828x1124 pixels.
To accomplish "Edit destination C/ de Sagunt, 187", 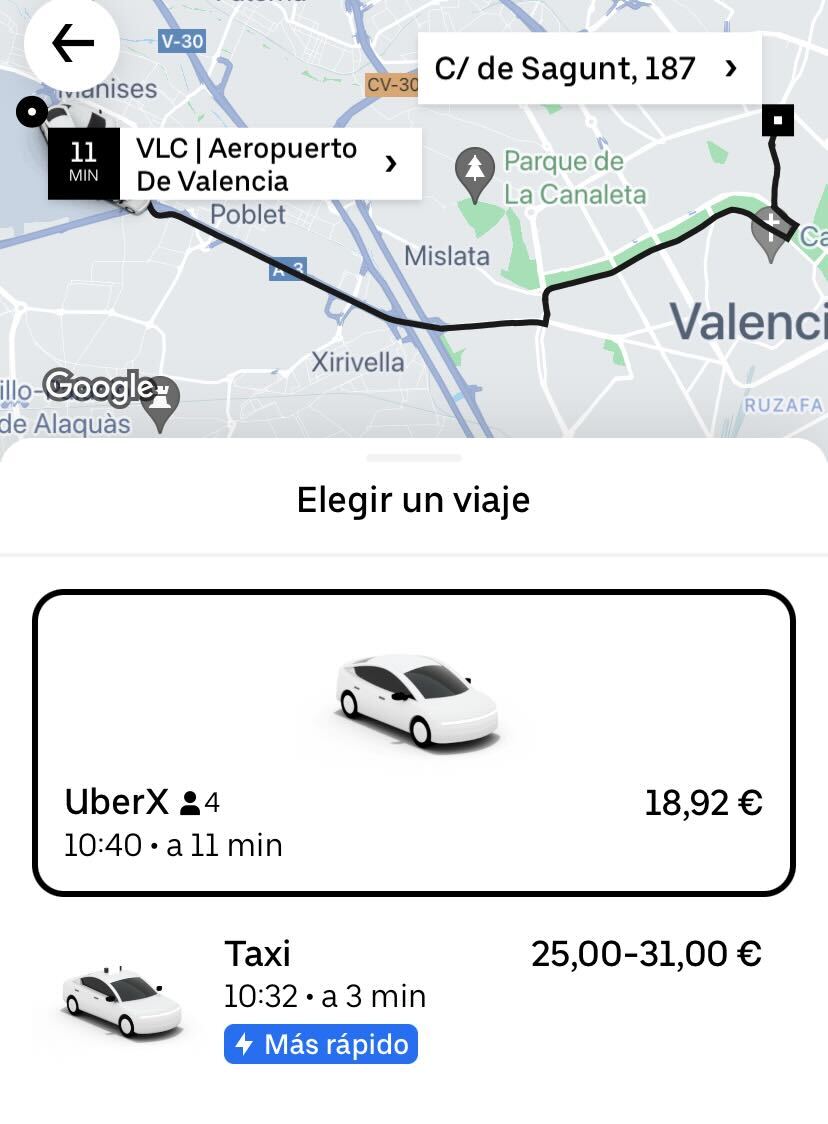I will (588, 68).
